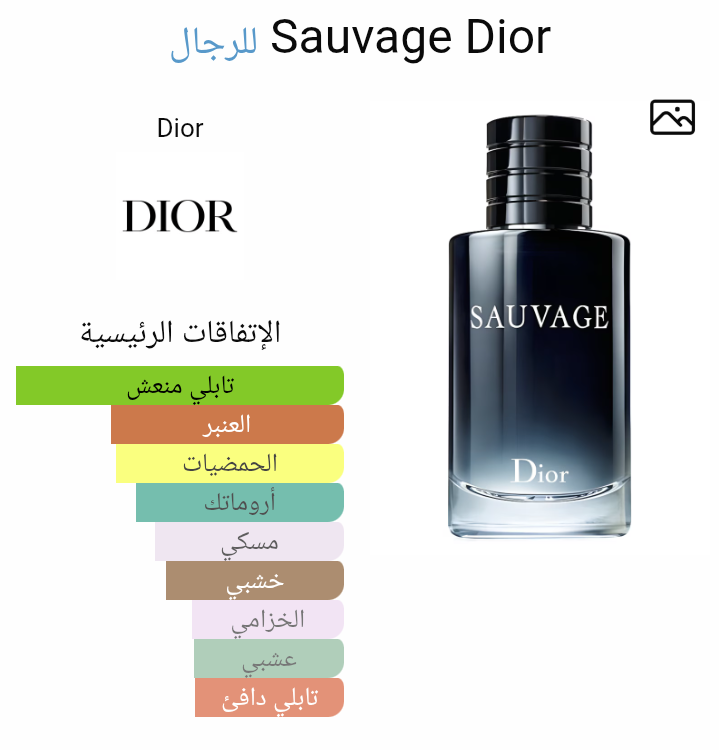
Task: Open the Dior brand page link
Action: pyautogui.click(x=180, y=128)
